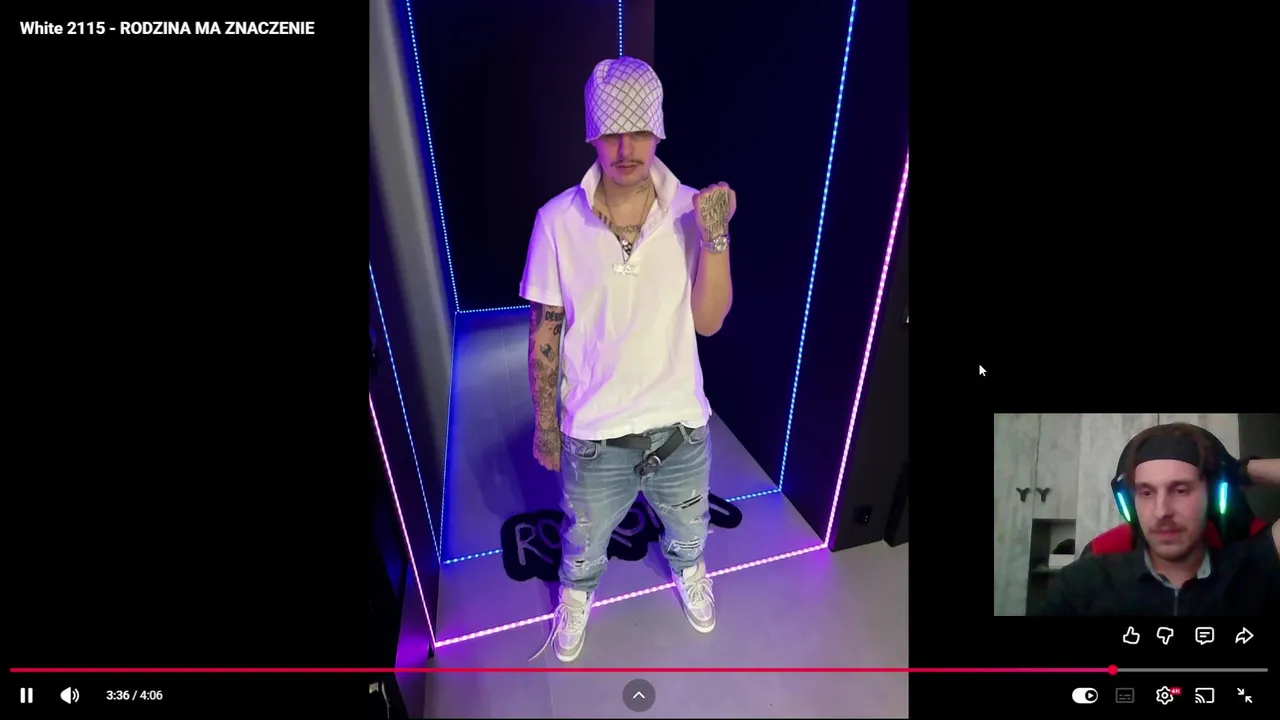Like this video
This screenshot has height=720, width=1280.
point(1131,636)
